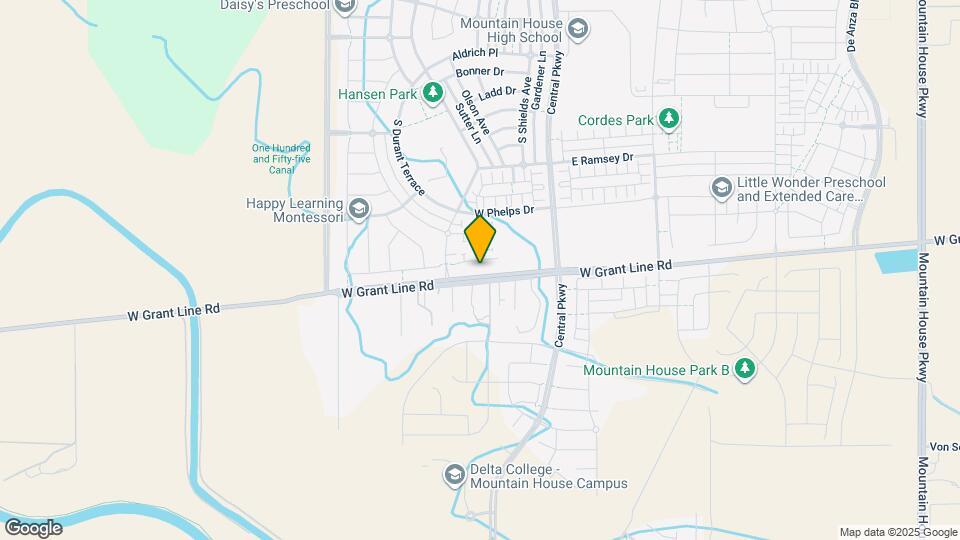
Task: Select Happy Learning Montessori marker
Action: [359, 209]
